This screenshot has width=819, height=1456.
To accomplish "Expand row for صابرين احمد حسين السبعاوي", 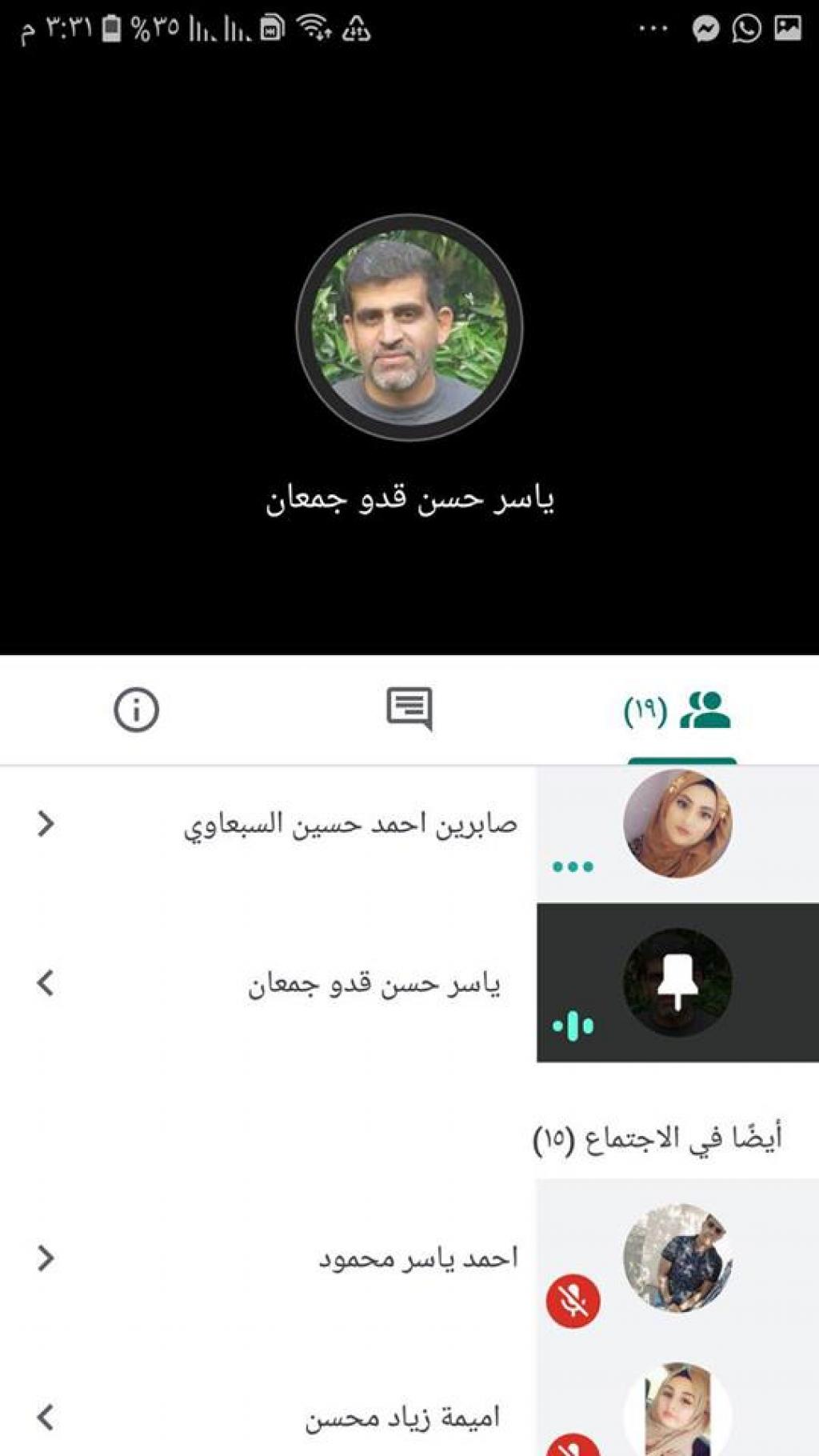I will 46,823.
